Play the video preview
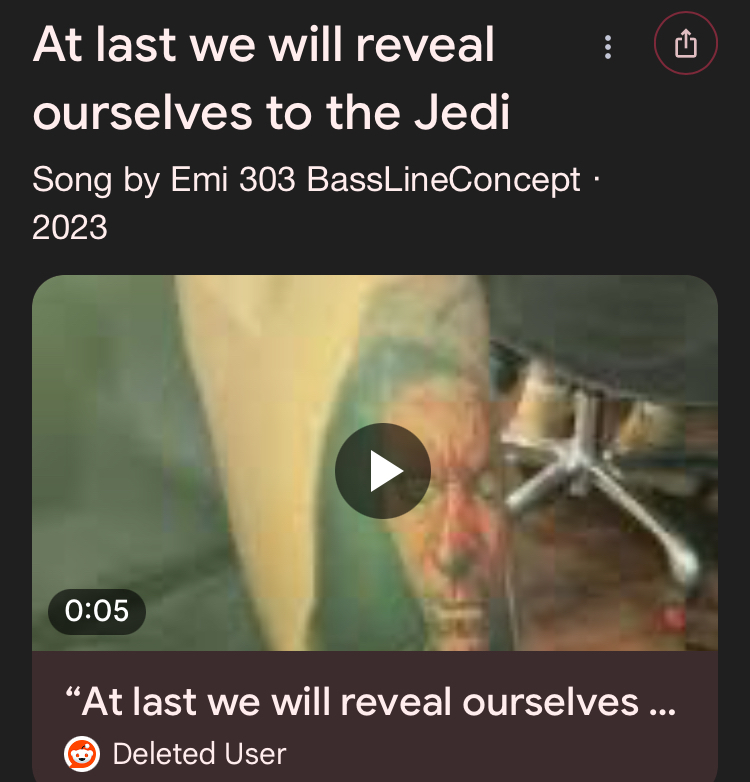This screenshot has width=750, height=782. [382, 471]
